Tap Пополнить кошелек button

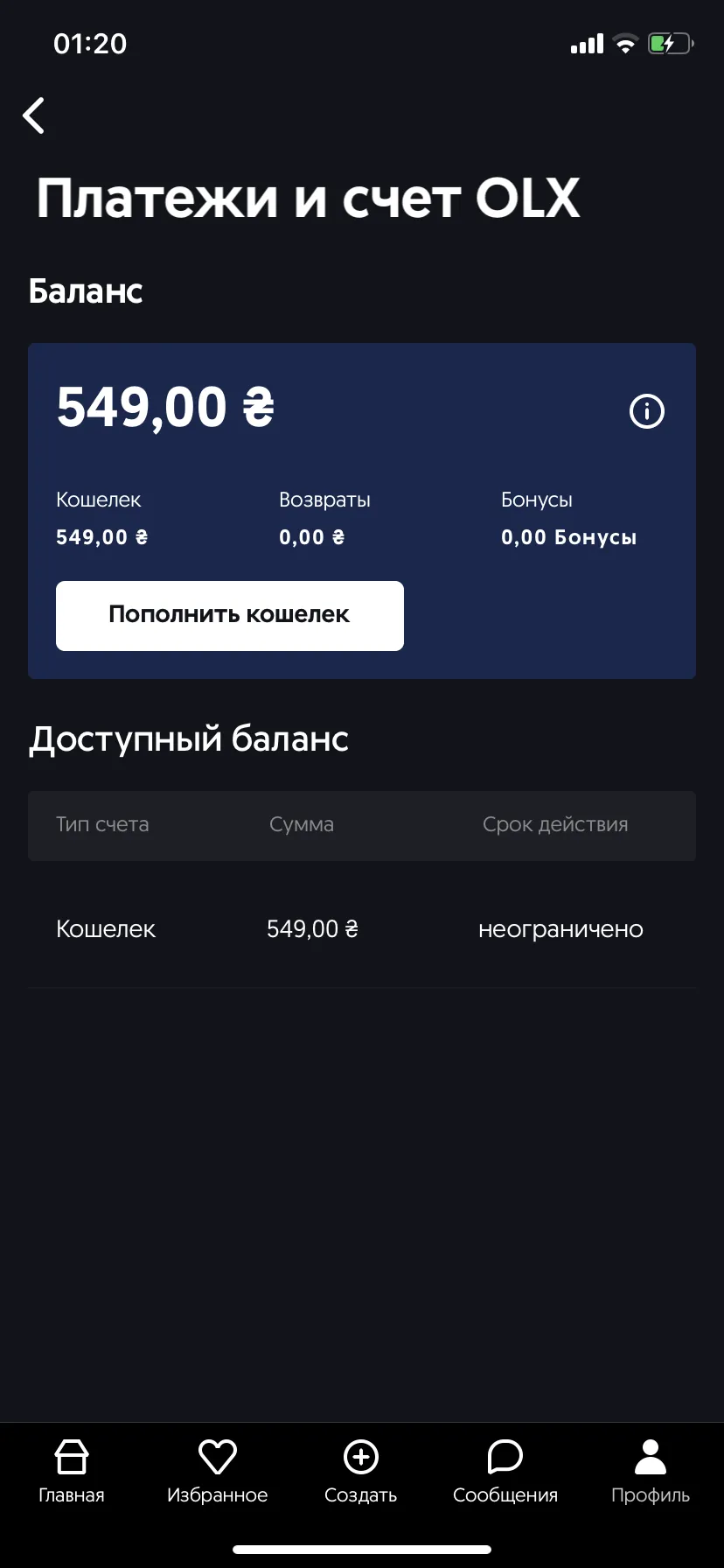click(230, 615)
